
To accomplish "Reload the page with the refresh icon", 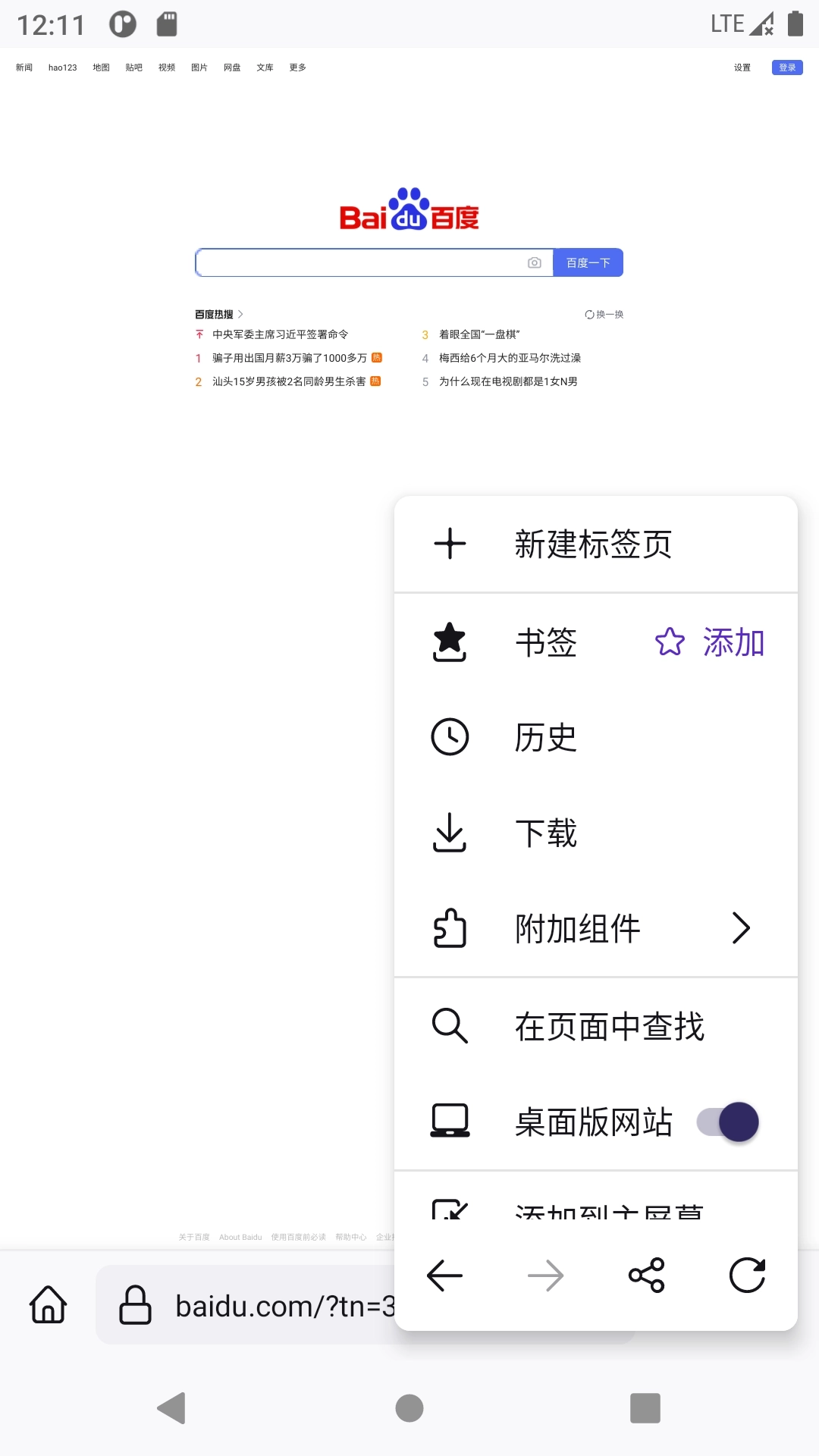I will 746,1276.
